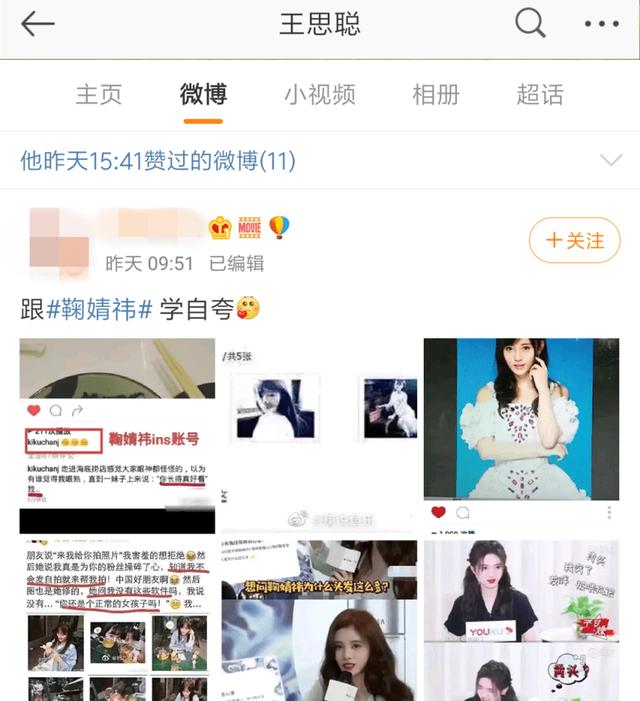Open the three-dot overflow menu
640x701 pixels.
[600, 24]
